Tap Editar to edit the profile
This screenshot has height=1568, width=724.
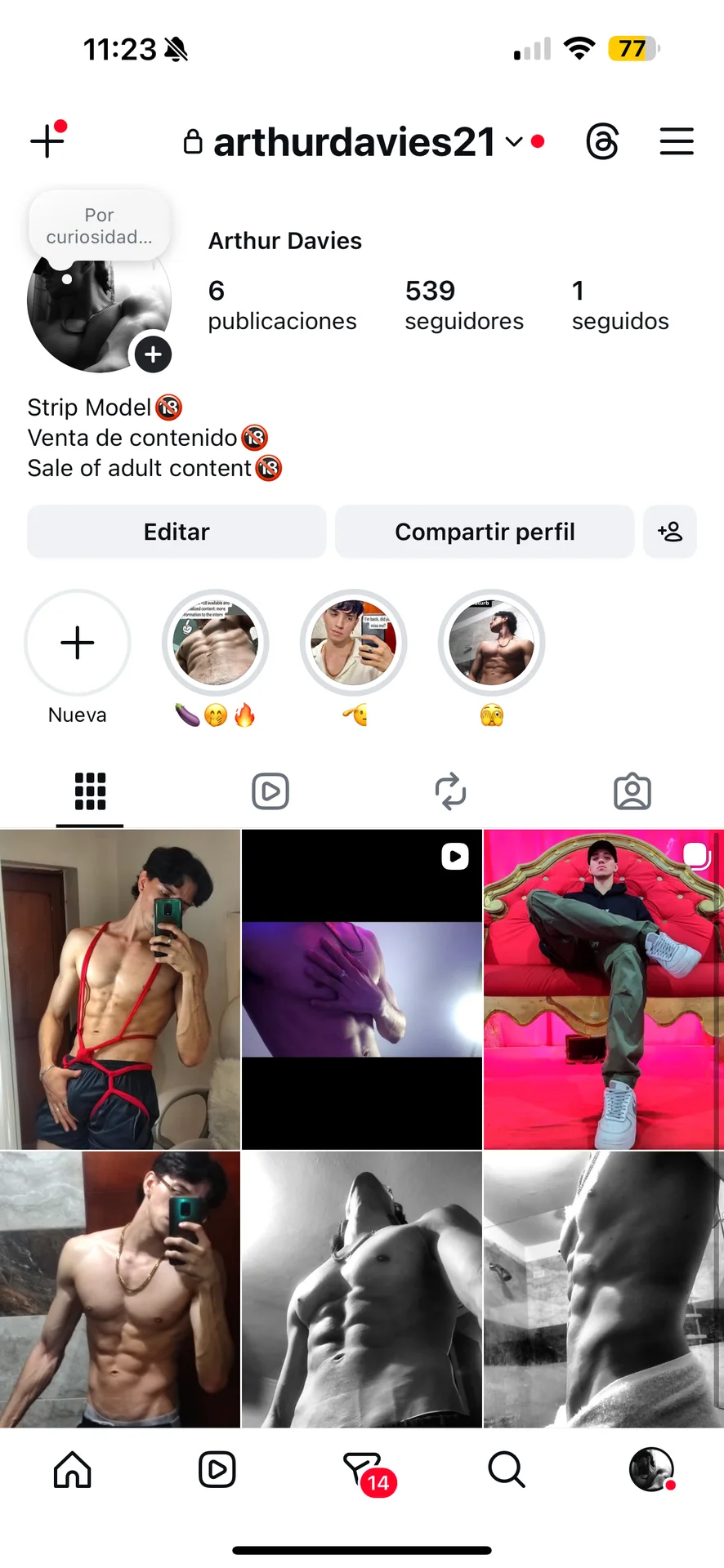177,532
